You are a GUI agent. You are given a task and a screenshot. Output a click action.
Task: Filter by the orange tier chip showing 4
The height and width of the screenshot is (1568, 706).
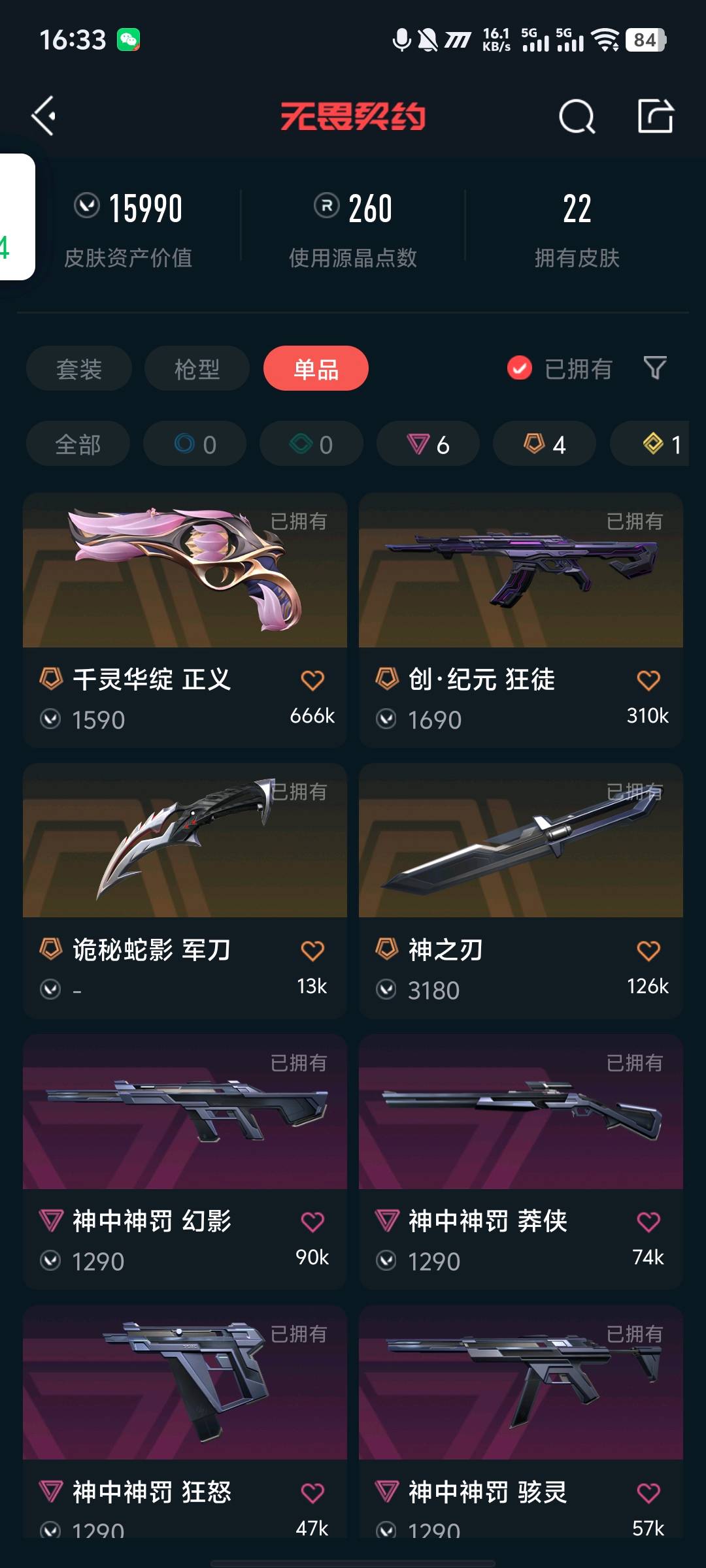pyautogui.click(x=545, y=444)
